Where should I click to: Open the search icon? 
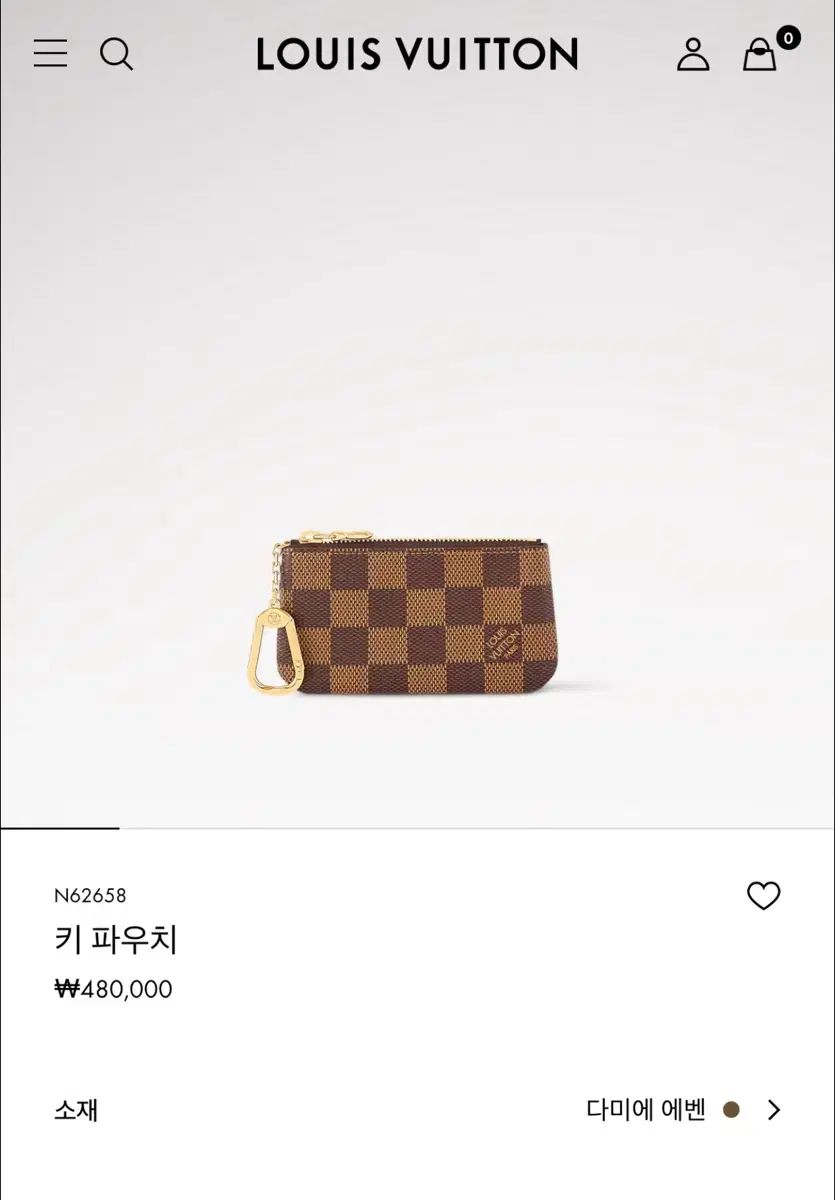tap(116, 53)
